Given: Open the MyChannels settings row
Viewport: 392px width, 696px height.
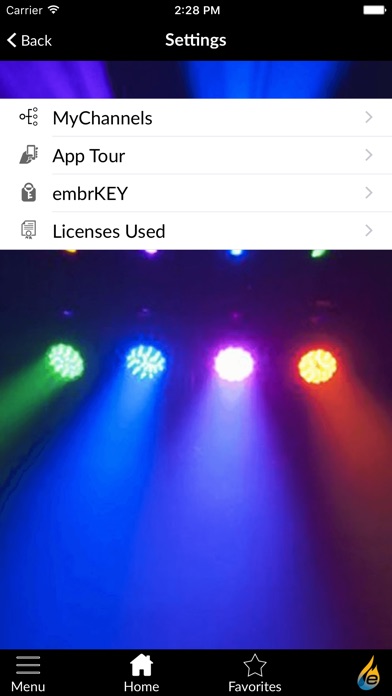Looking at the screenshot, I should [x=196, y=118].
